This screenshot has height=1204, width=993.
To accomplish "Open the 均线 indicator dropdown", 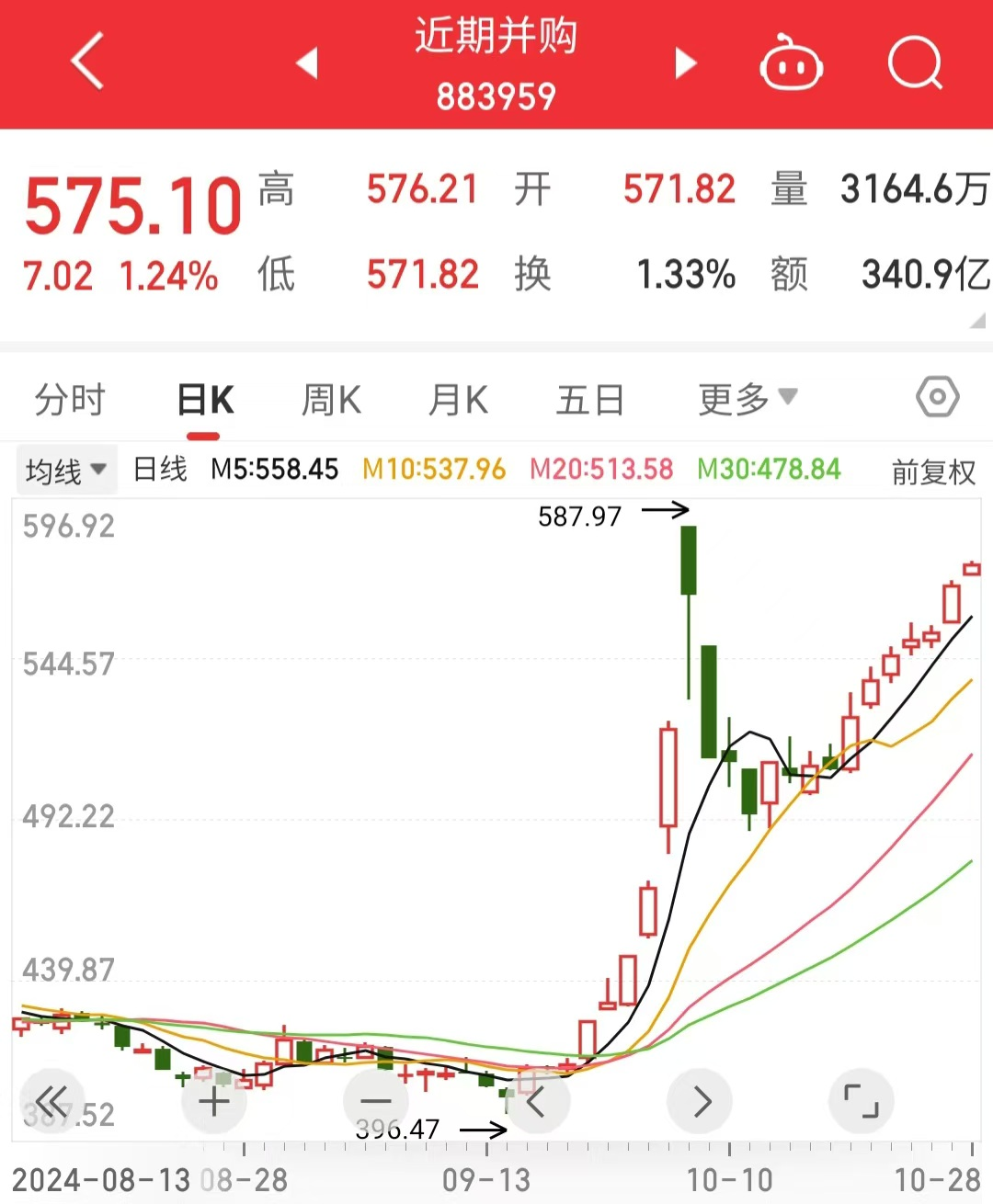I will pos(65,471).
